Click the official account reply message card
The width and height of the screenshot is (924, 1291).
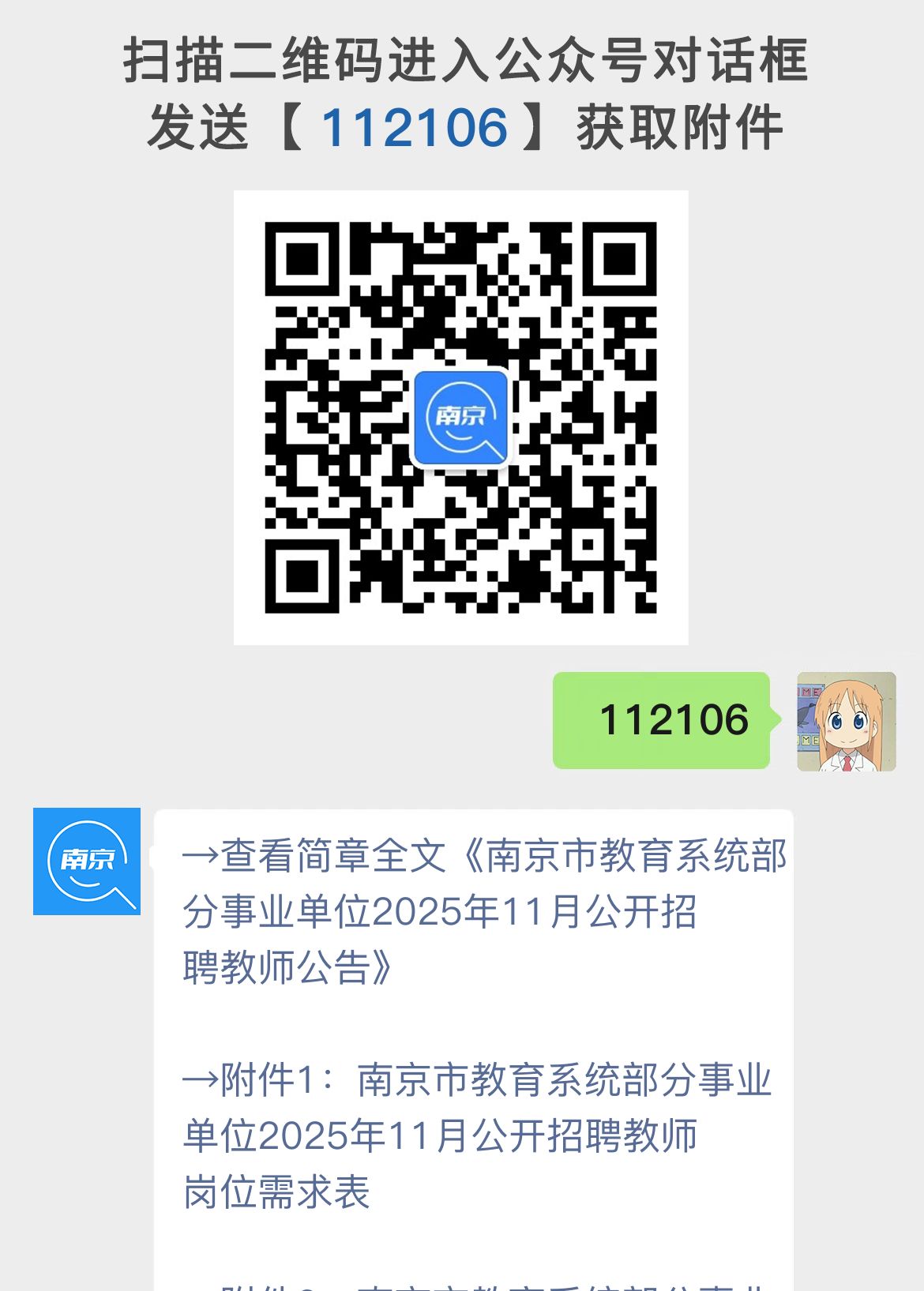pyautogui.click(x=474, y=1026)
